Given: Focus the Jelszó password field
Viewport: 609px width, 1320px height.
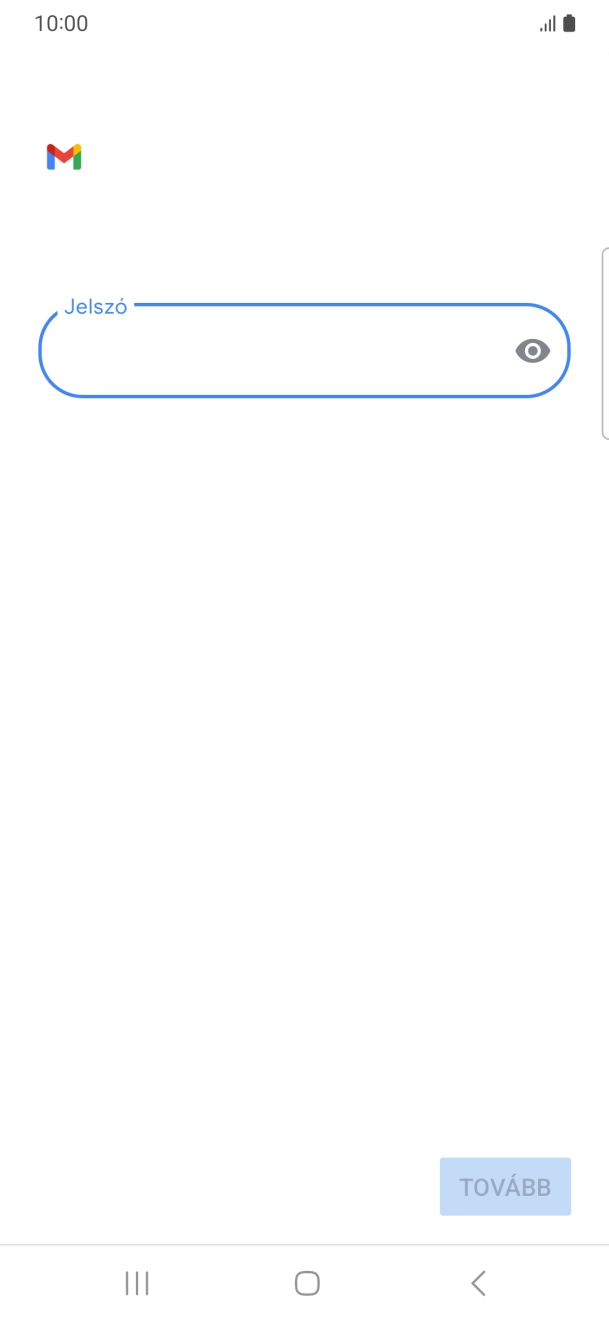Looking at the screenshot, I should tap(270, 351).
